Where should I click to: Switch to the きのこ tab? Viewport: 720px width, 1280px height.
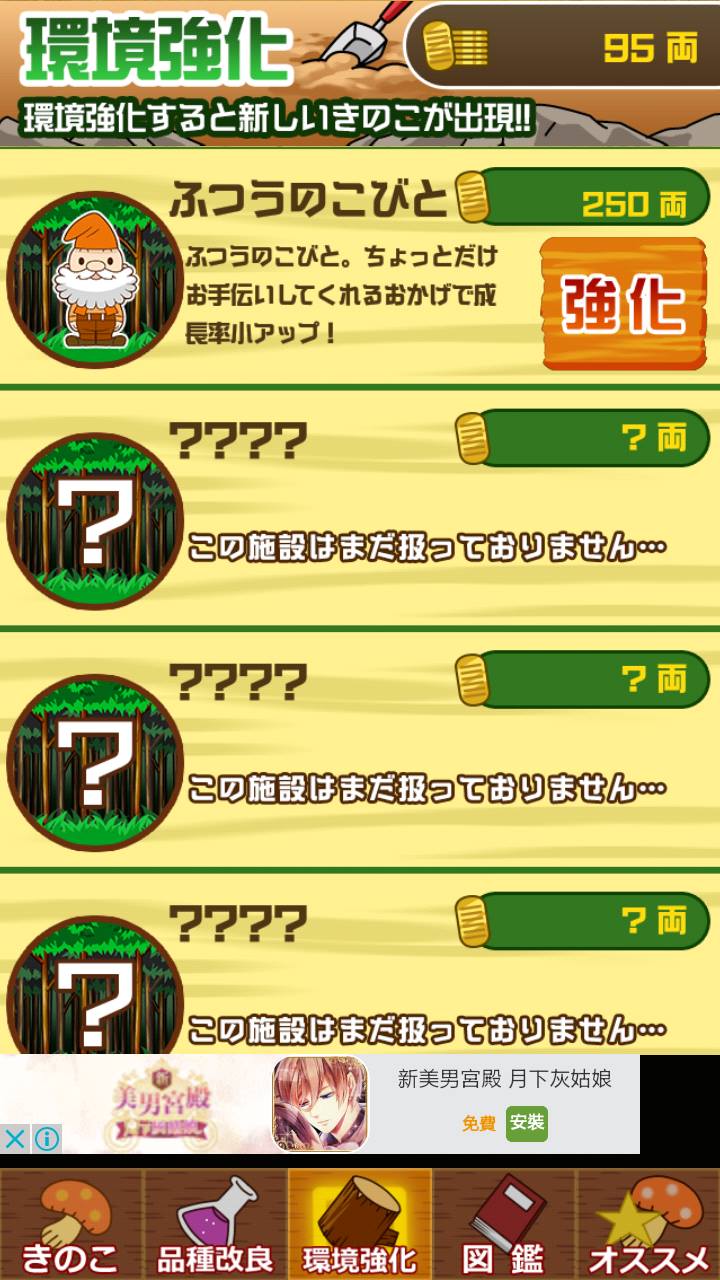tap(71, 1224)
